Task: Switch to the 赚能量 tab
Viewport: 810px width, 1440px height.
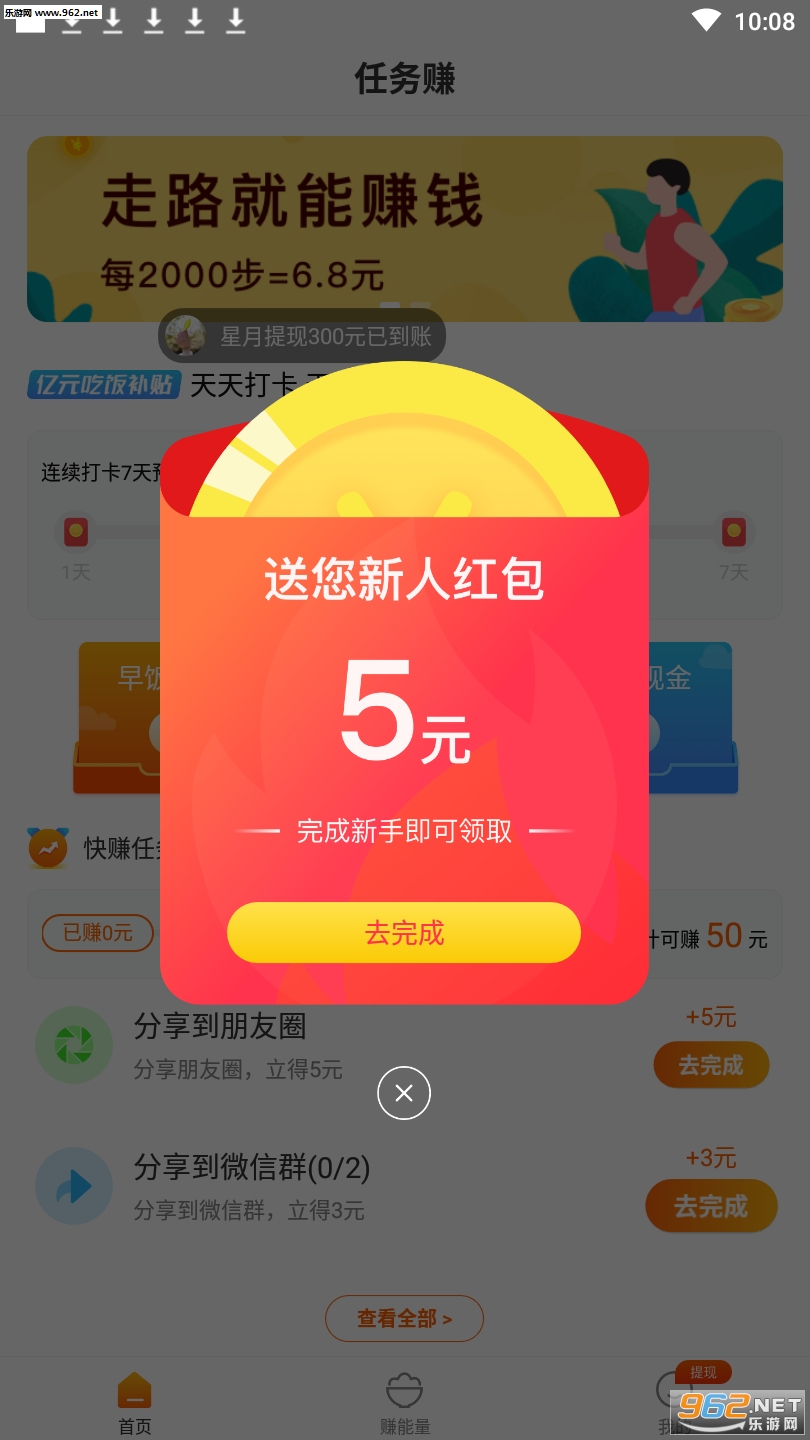Action: [404, 1404]
